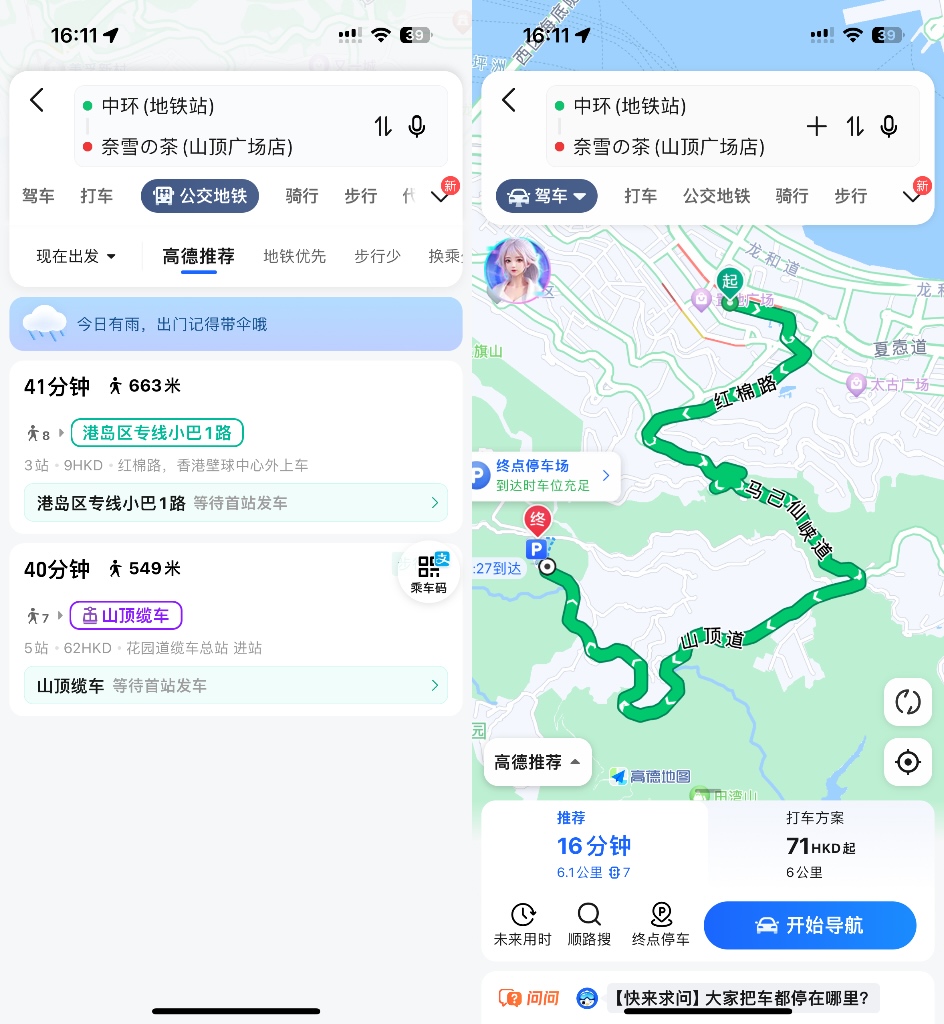Open the 现在出发 departure time dropdown

(76, 256)
